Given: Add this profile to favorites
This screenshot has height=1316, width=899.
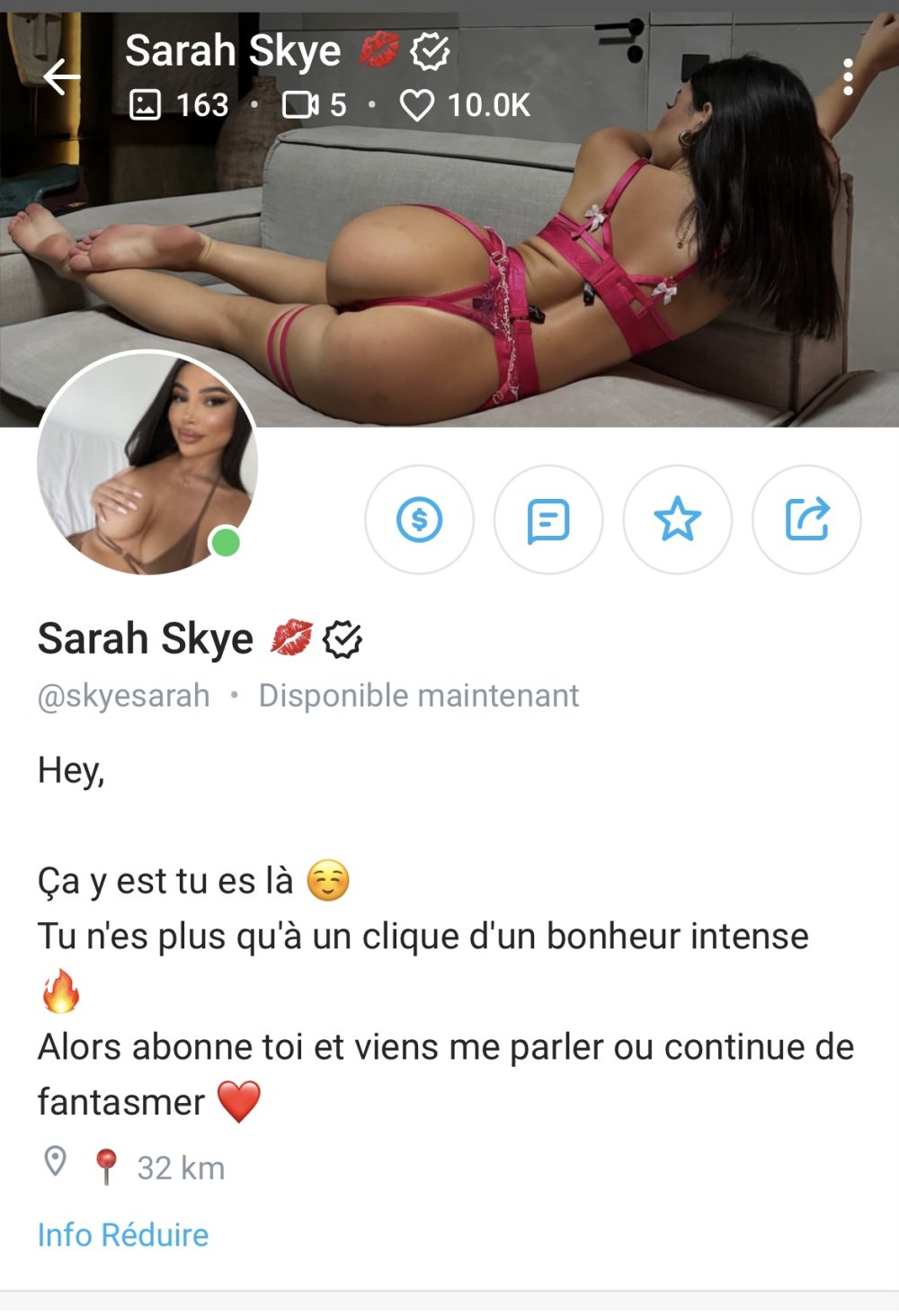Looking at the screenshot, I should 677,520.
